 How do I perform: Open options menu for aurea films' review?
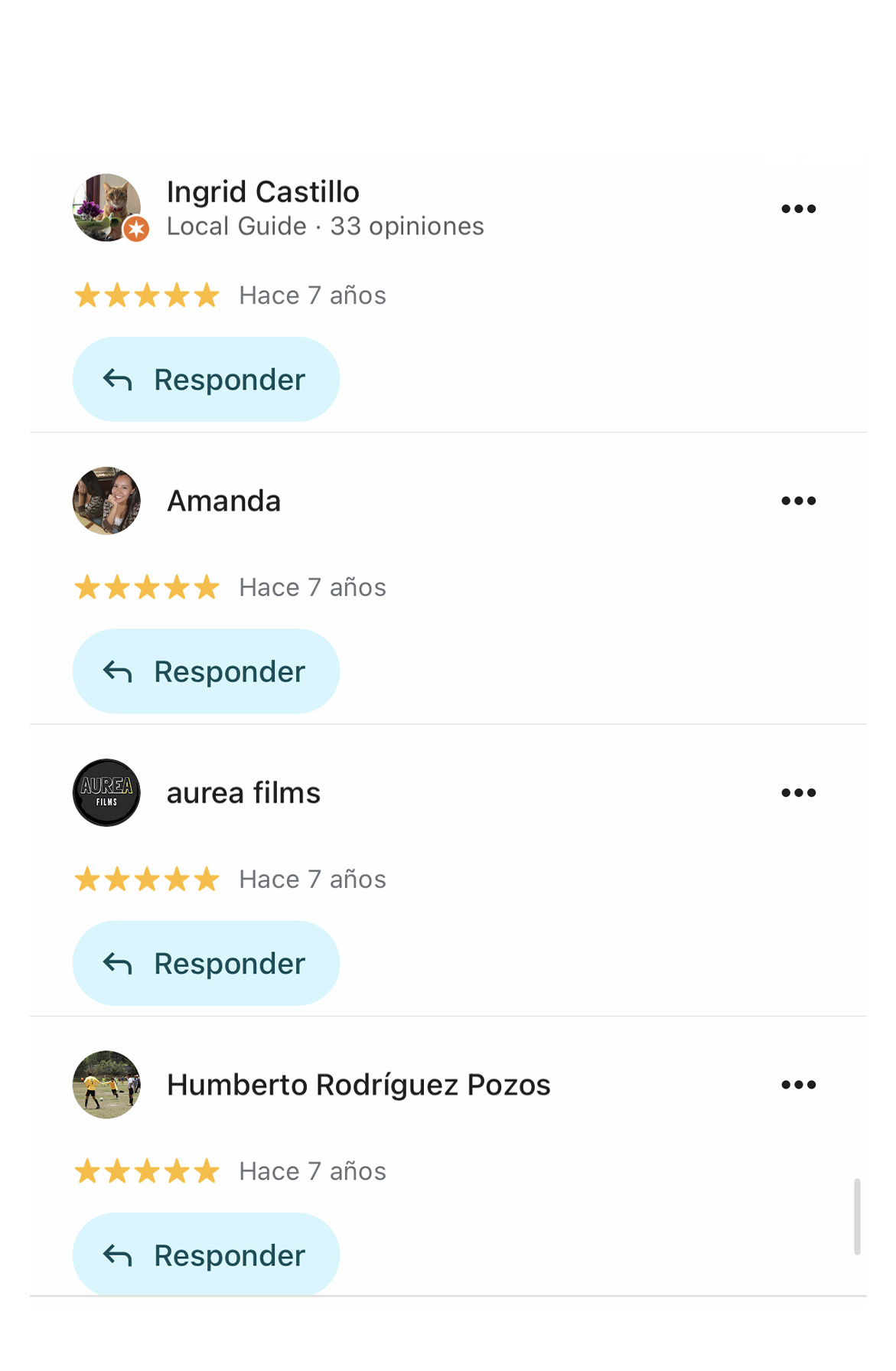[798, 792]
